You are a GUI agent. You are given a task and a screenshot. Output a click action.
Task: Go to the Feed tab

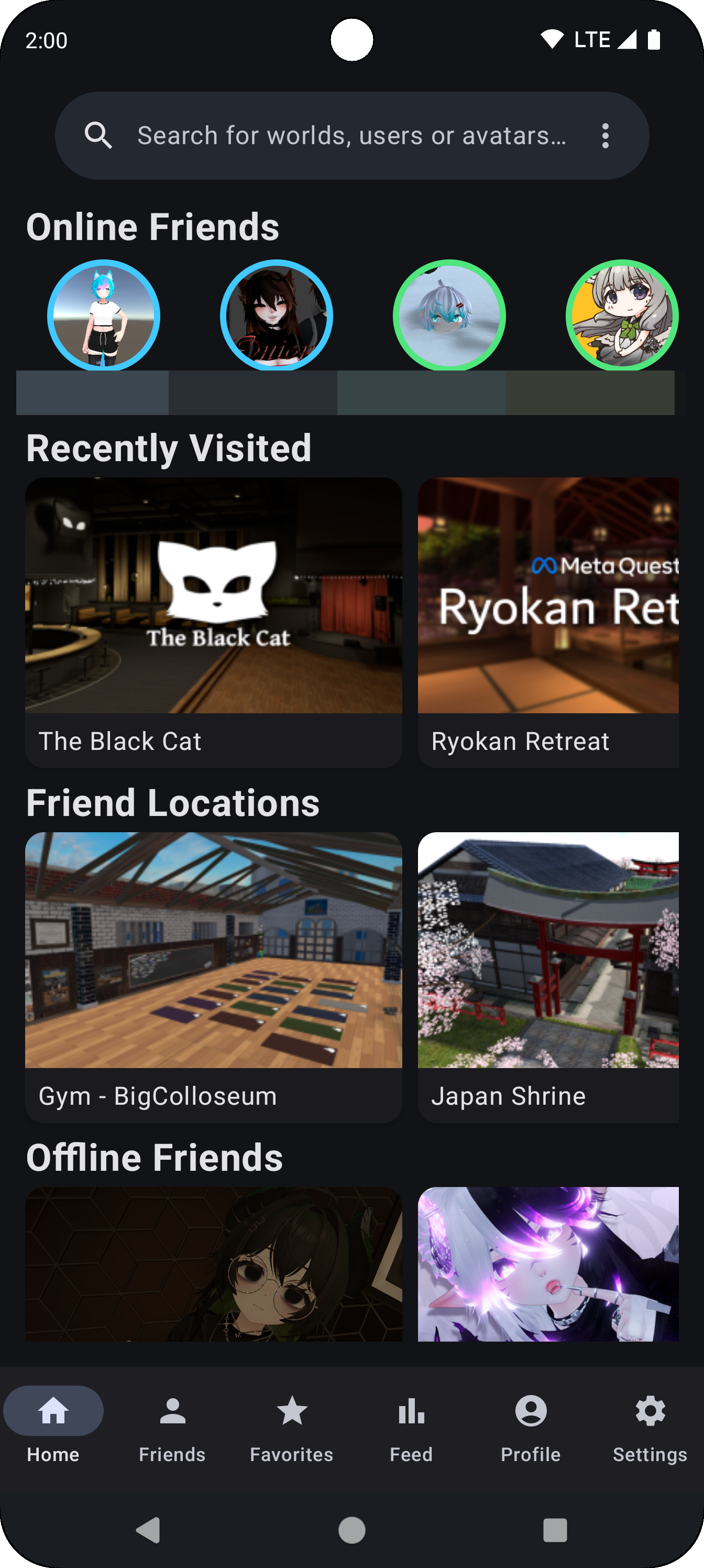click(411, 1429)
